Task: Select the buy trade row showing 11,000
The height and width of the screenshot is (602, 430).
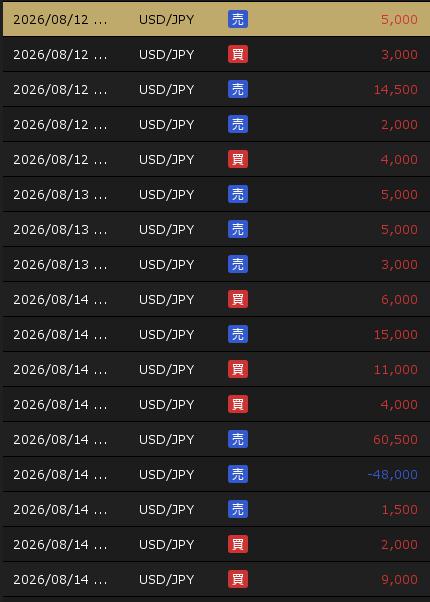Action: pos(216,369)
